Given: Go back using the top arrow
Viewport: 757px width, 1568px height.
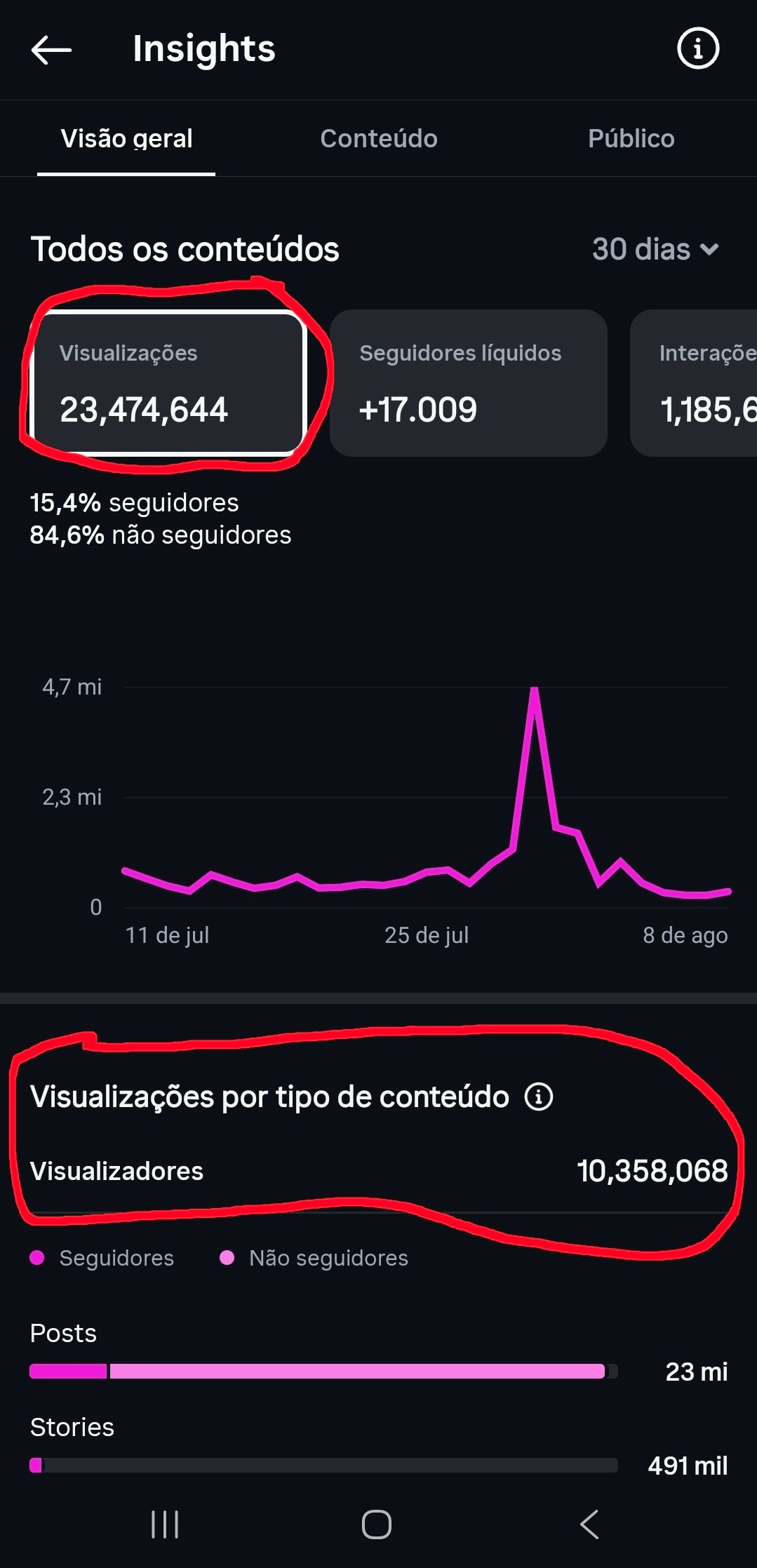Looking at the screenshot, I should 51,50.
